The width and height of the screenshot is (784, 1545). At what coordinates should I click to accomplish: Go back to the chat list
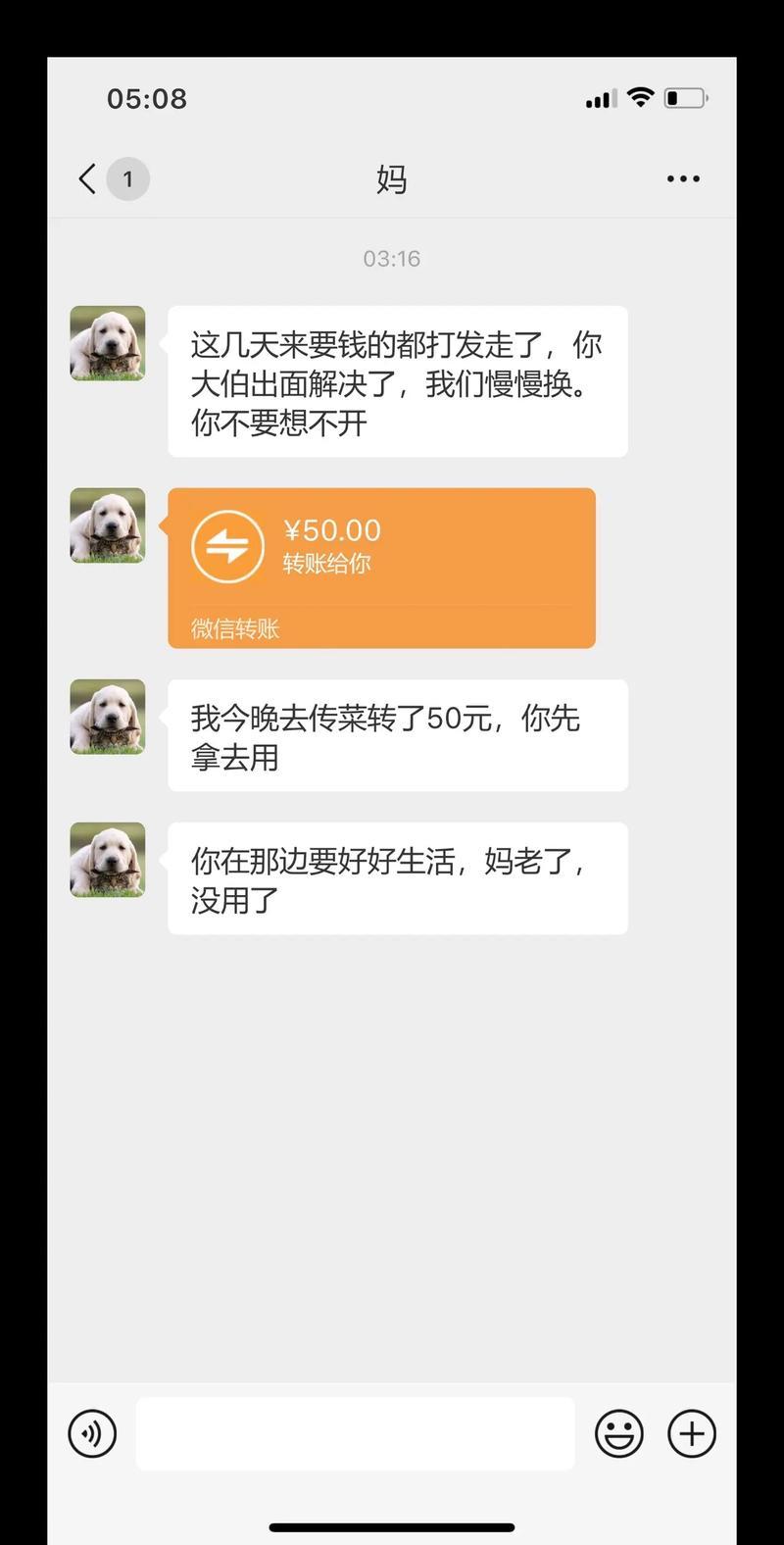88,179
